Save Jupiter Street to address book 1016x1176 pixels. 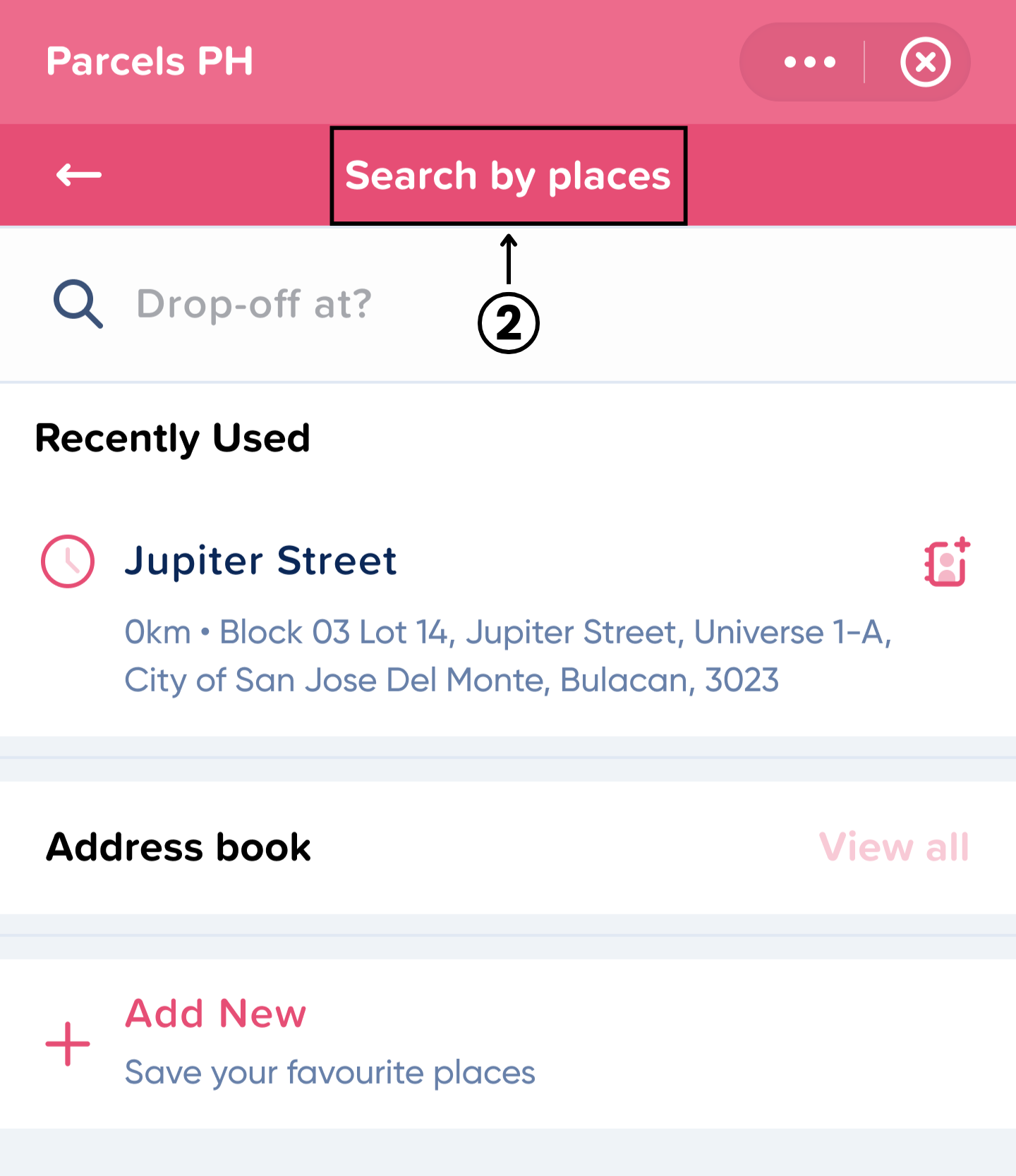[x=947, y=563]
